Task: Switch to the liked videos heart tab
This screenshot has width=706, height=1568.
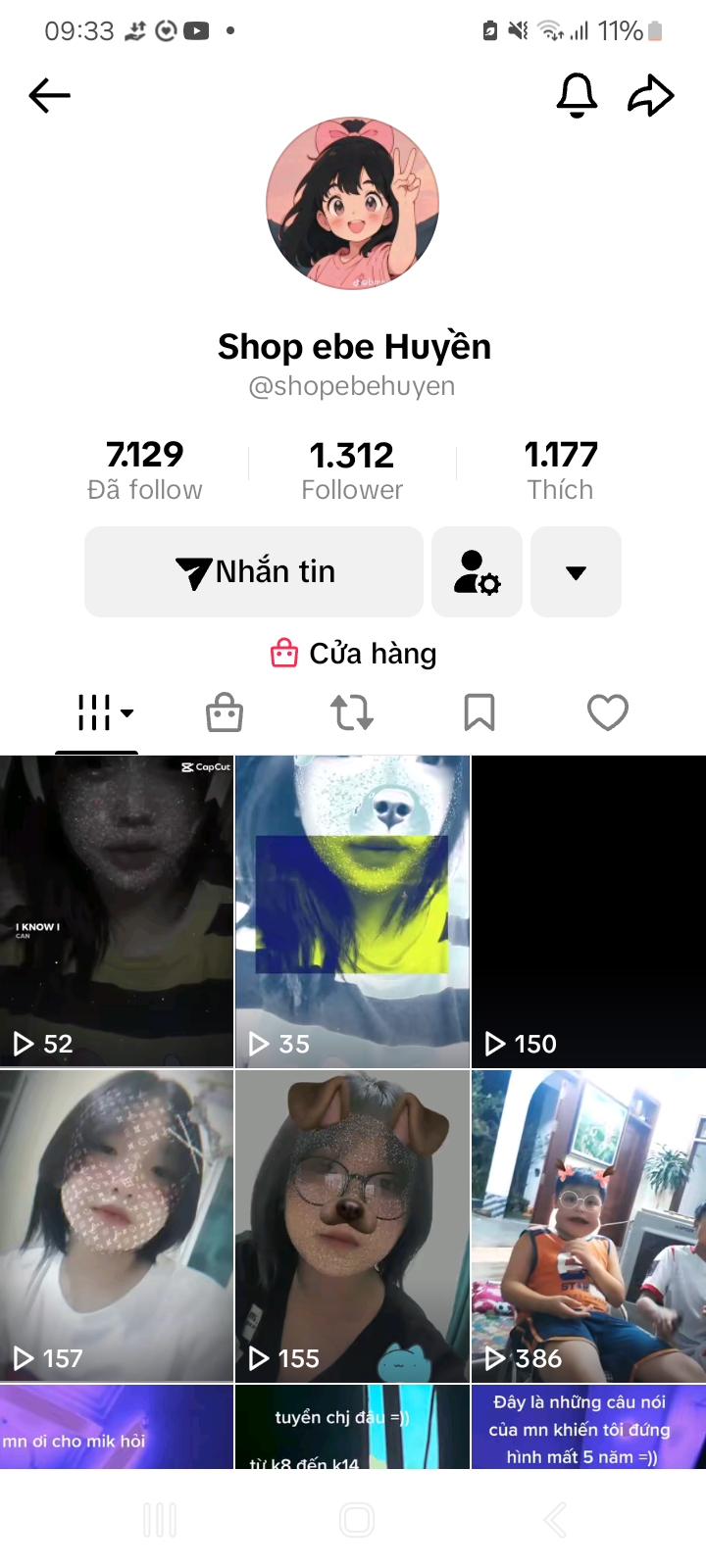Action: coord(607,712)
